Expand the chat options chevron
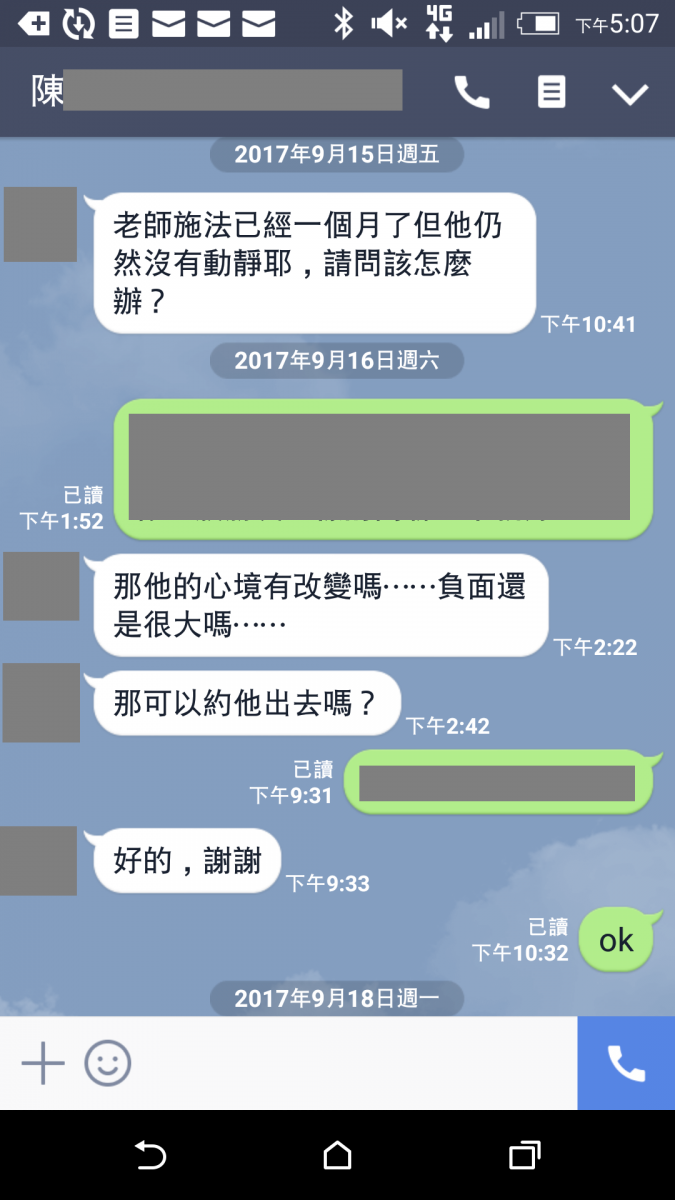Image resolution: width=675 pixels, height=1200 pixels. click(630, 94)
